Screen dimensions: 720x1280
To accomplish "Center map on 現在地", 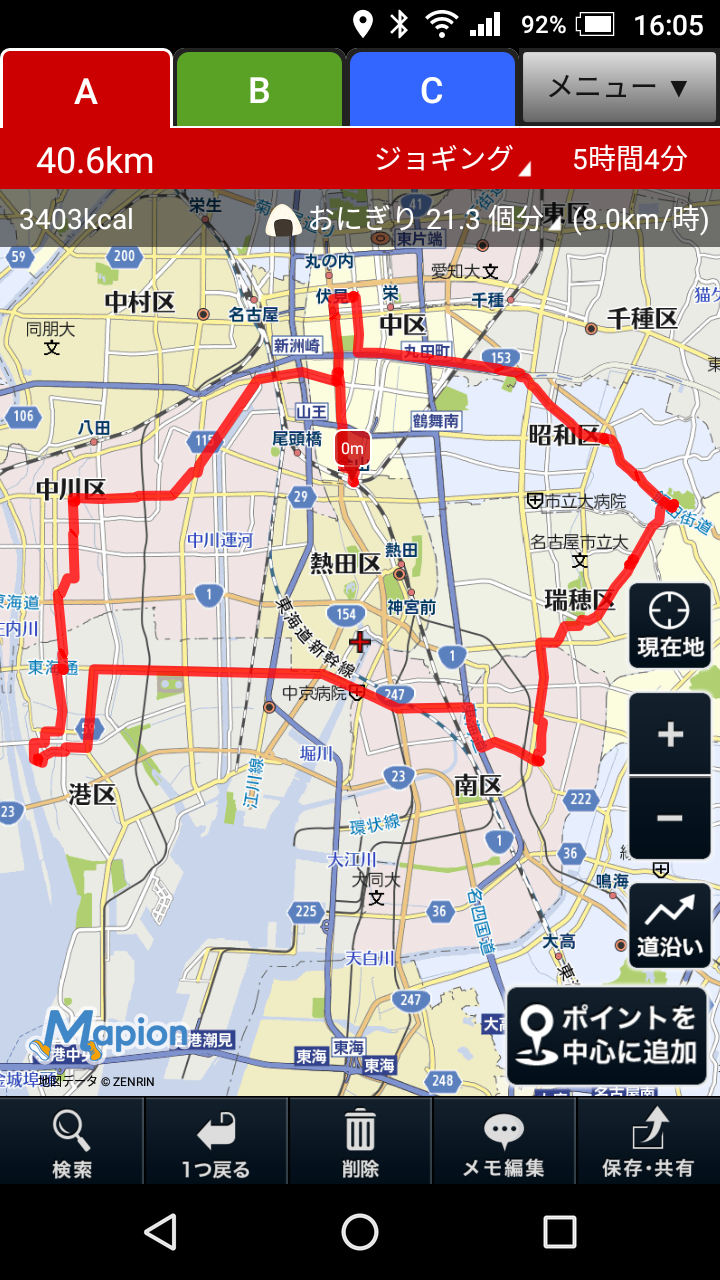I will click(x=670, y=627).
